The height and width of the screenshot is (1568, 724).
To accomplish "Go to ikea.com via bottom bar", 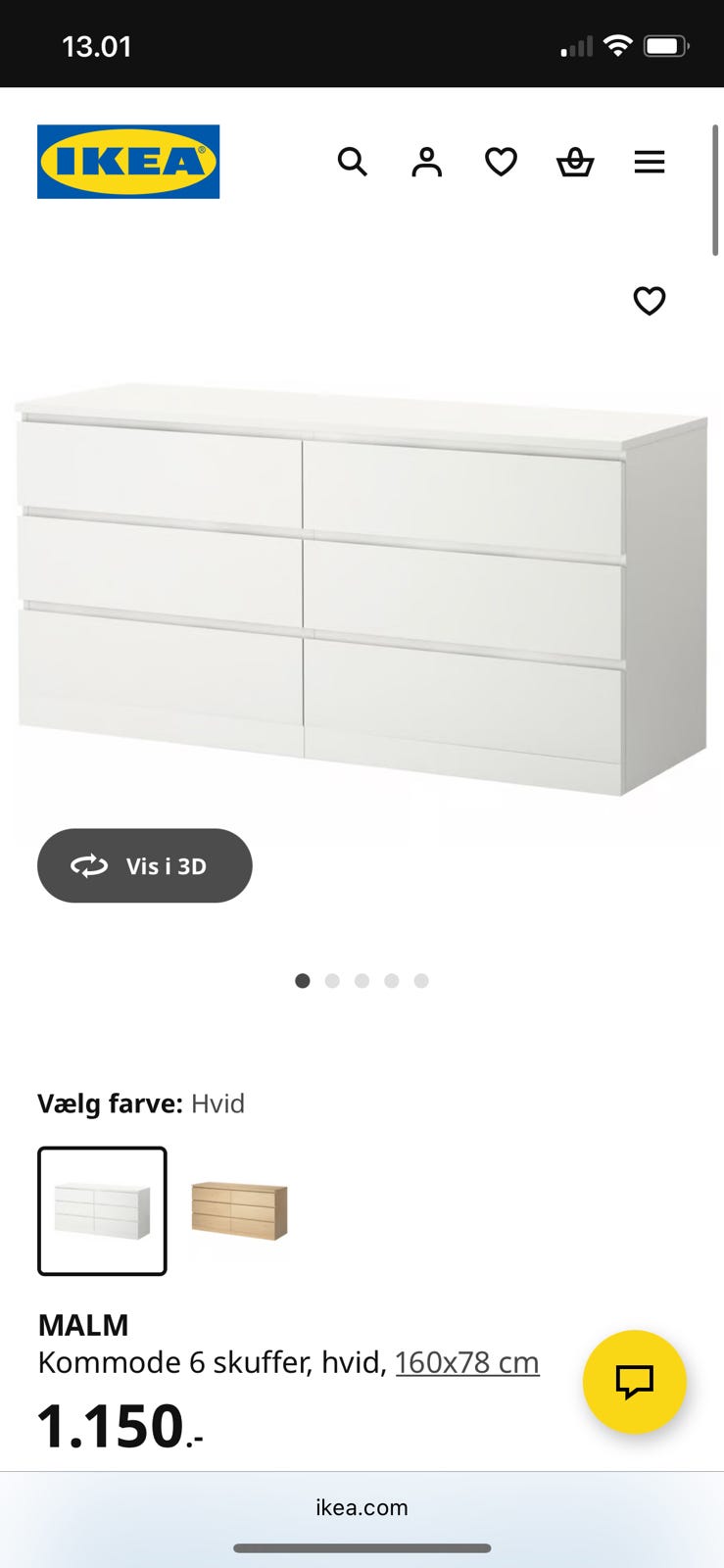I will point(362,1507).
